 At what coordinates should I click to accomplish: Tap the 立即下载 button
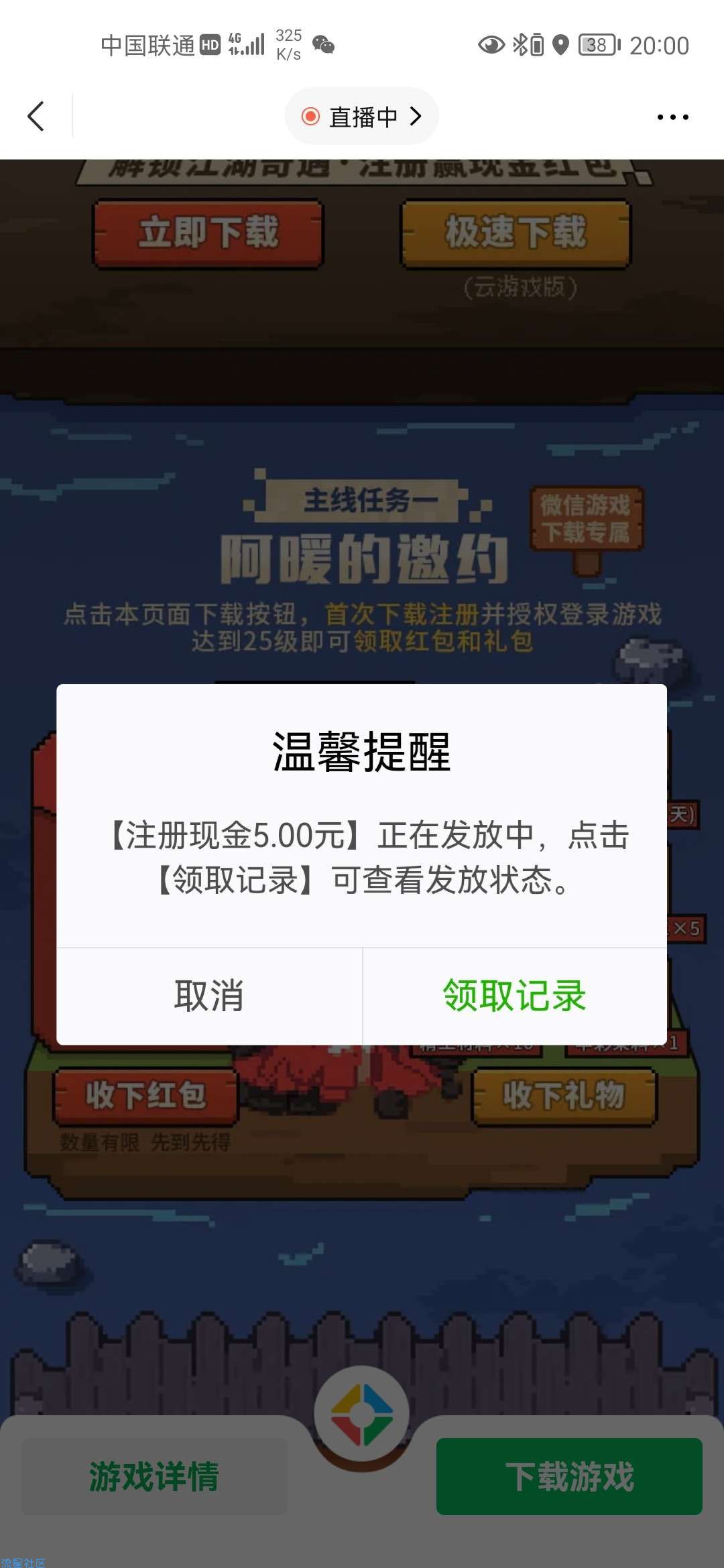point(208,233)
